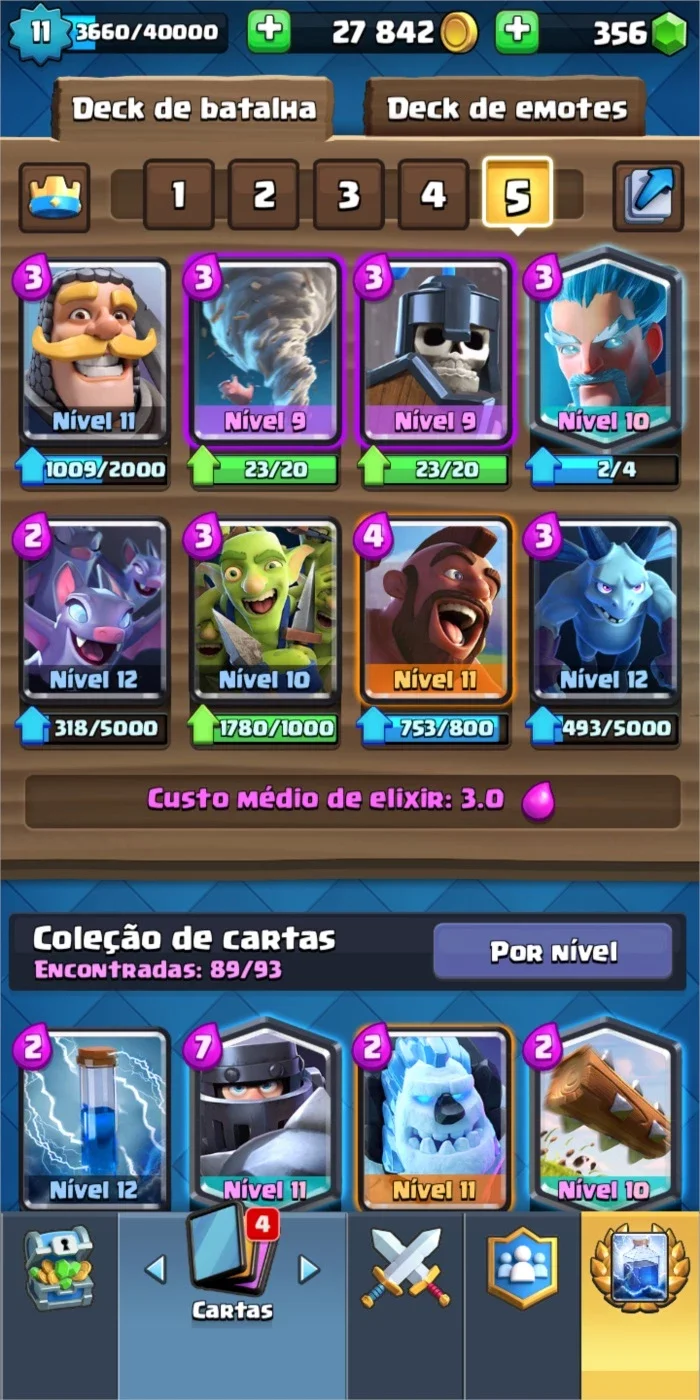700x1400 pixels.
Task: Go to the shop chest tab
Action: (x=58, y=1268)
